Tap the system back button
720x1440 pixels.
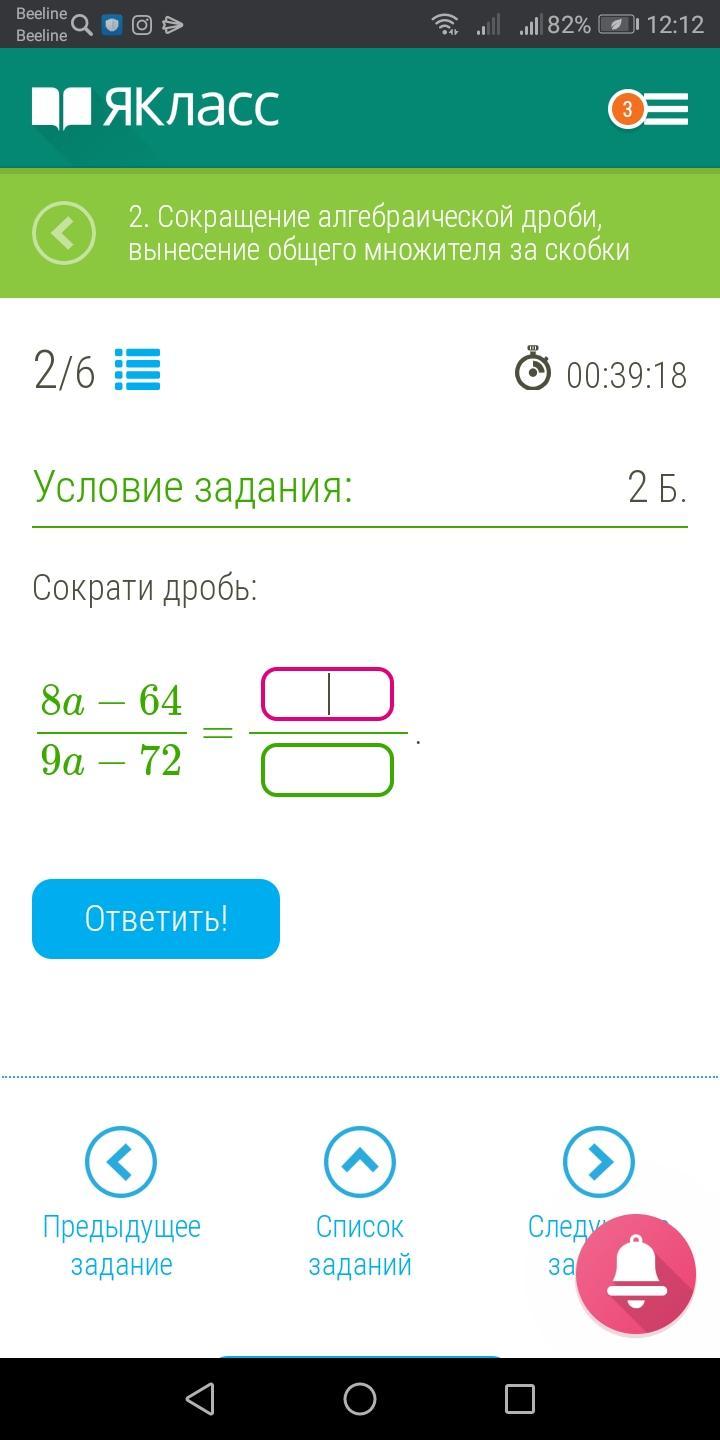[200, 1398]
